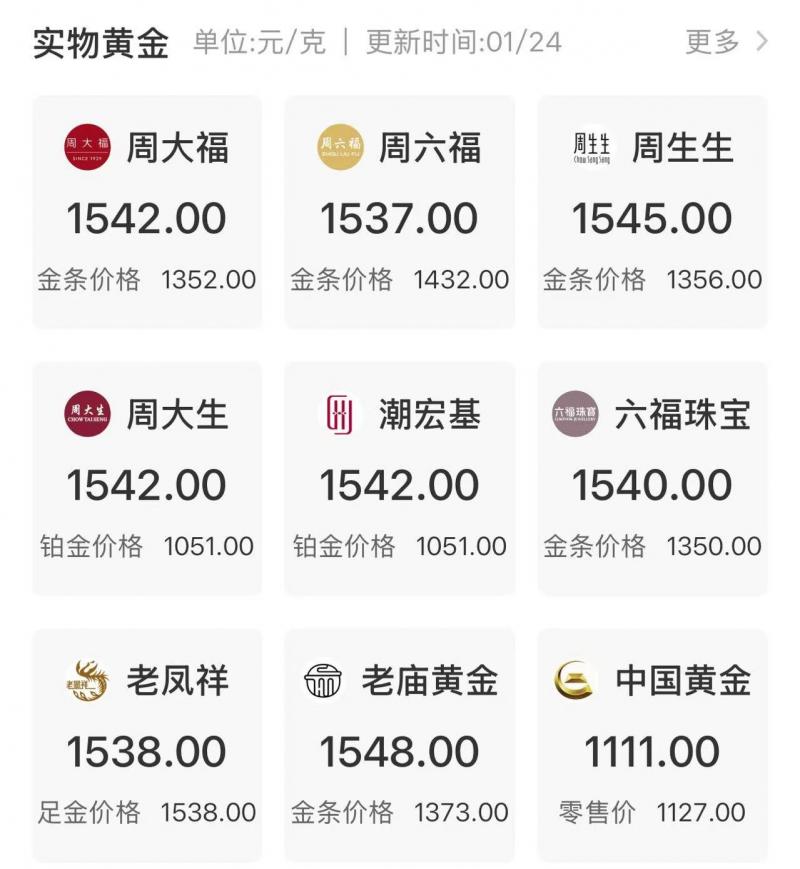View the 周生生 gold price card
Viewport: 800px width, 869px height.
652,212
